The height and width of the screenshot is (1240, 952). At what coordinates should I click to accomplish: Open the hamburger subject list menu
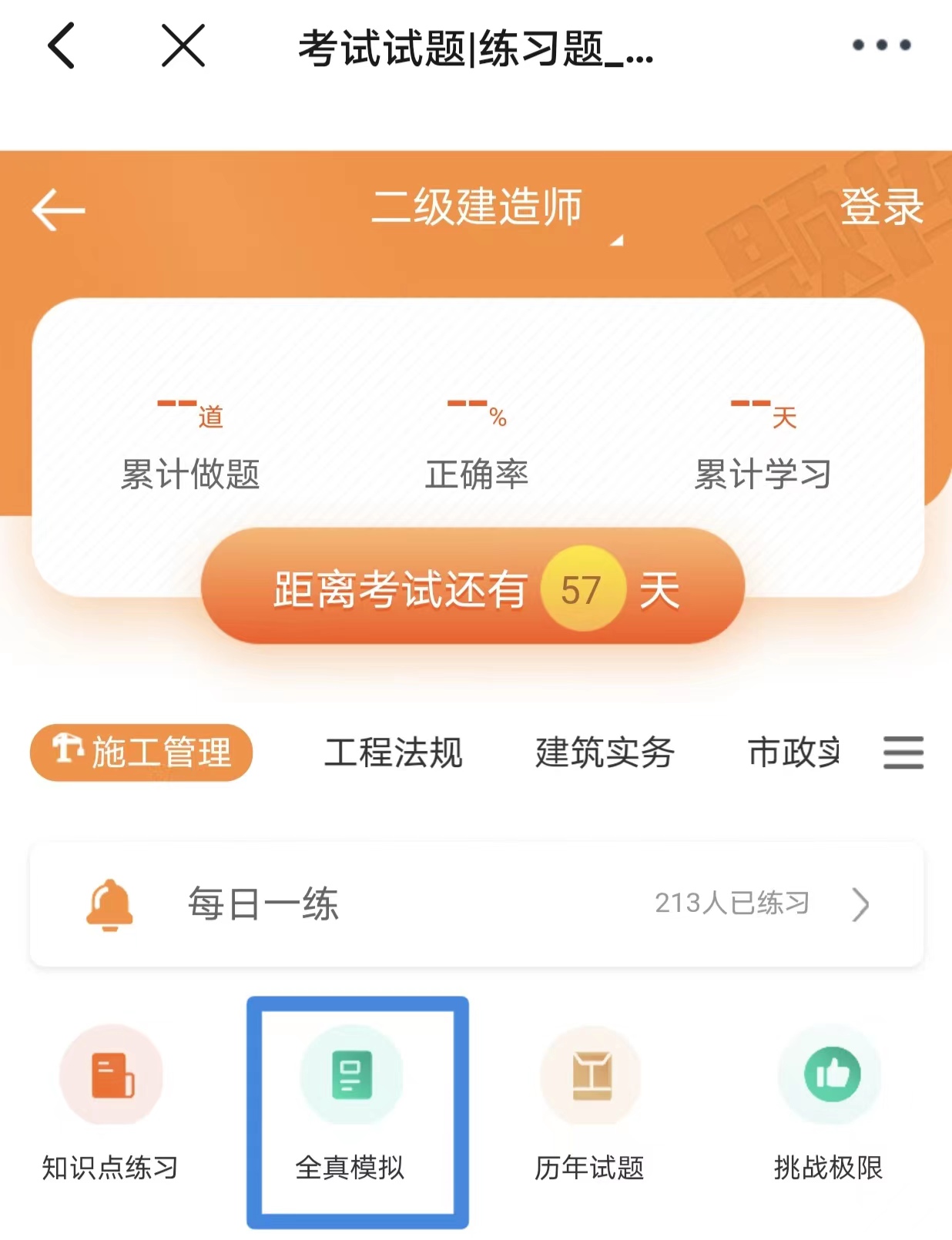[903, 754]
